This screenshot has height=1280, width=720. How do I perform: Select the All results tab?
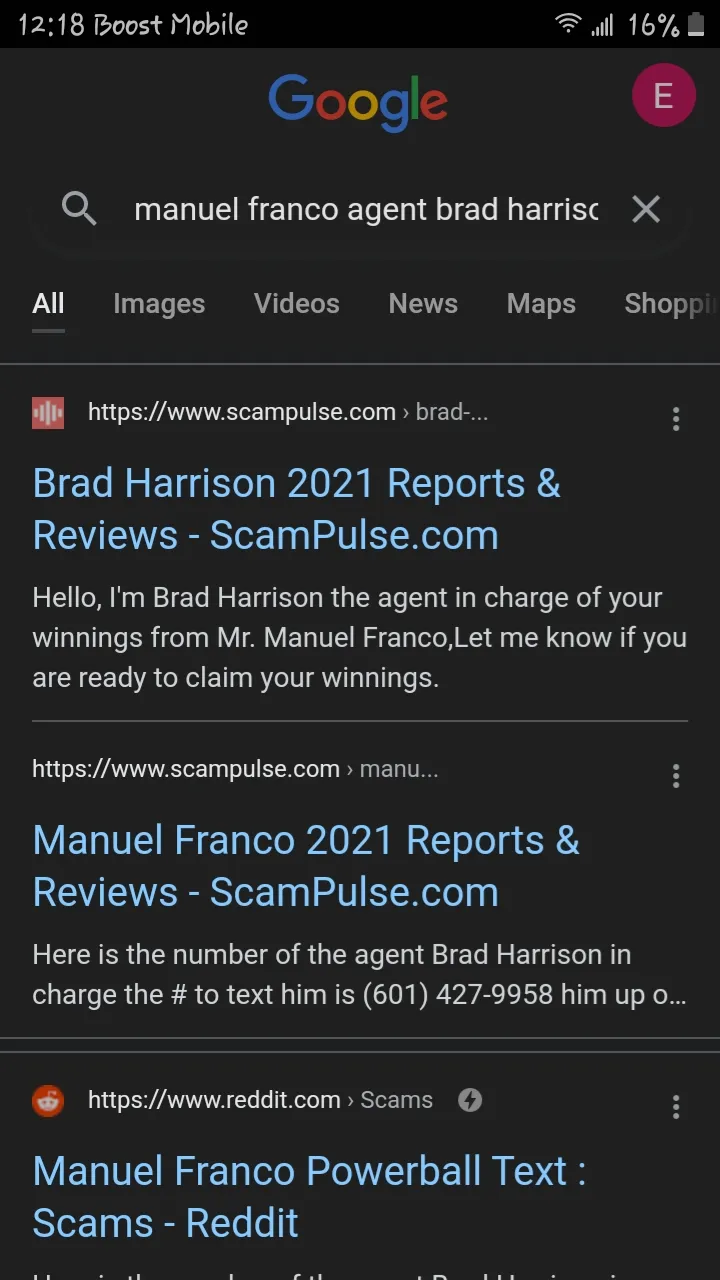(48, 304)
